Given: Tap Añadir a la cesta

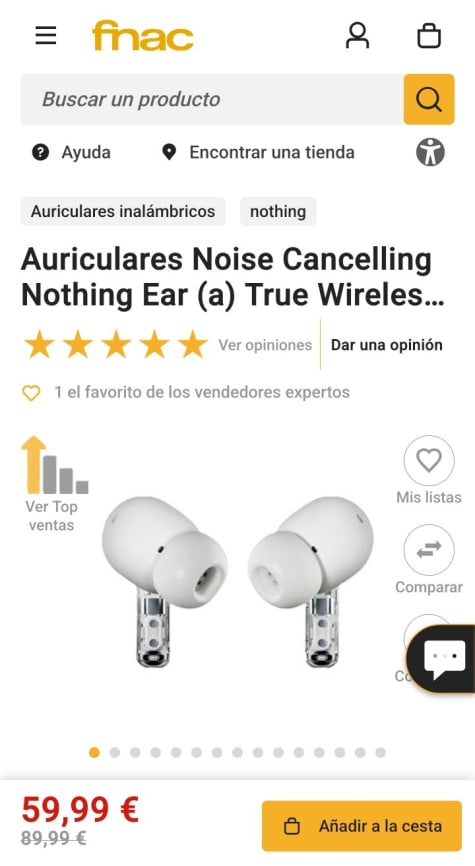Looking at the screenshot, I should click(x=362, y=826).
